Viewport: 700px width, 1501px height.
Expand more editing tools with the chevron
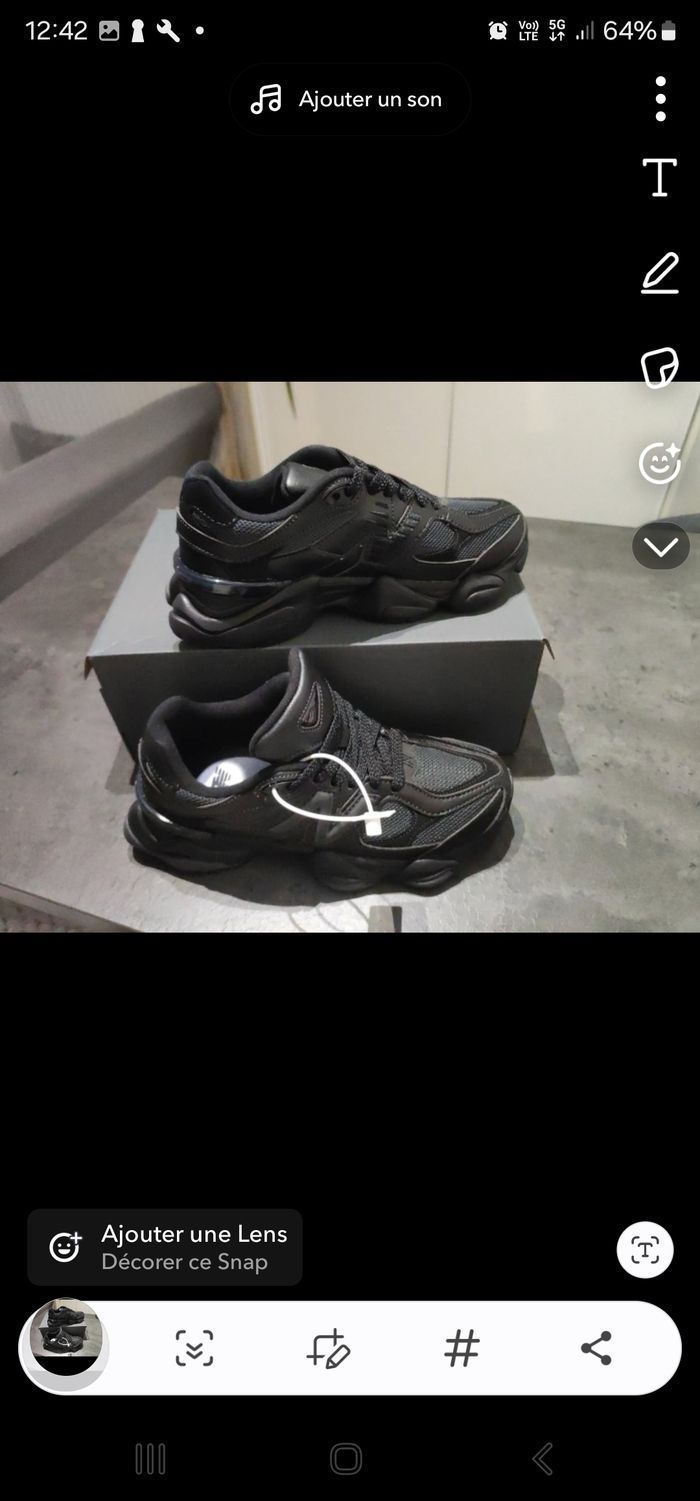point(660,546)
